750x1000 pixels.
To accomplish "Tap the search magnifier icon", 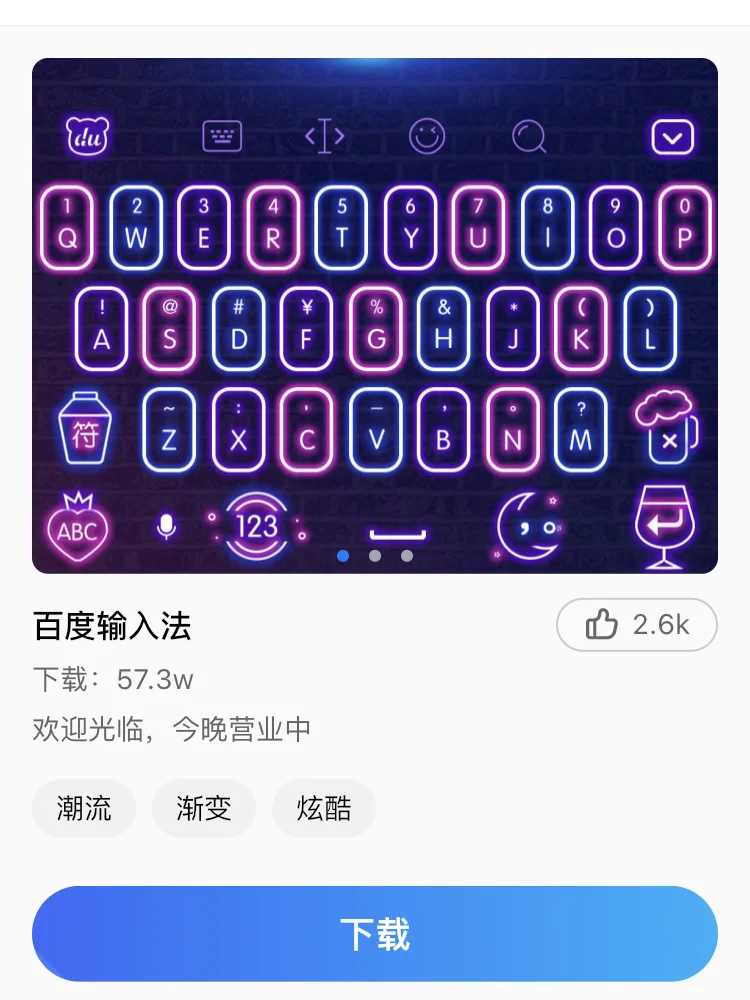I will (529, 137).
